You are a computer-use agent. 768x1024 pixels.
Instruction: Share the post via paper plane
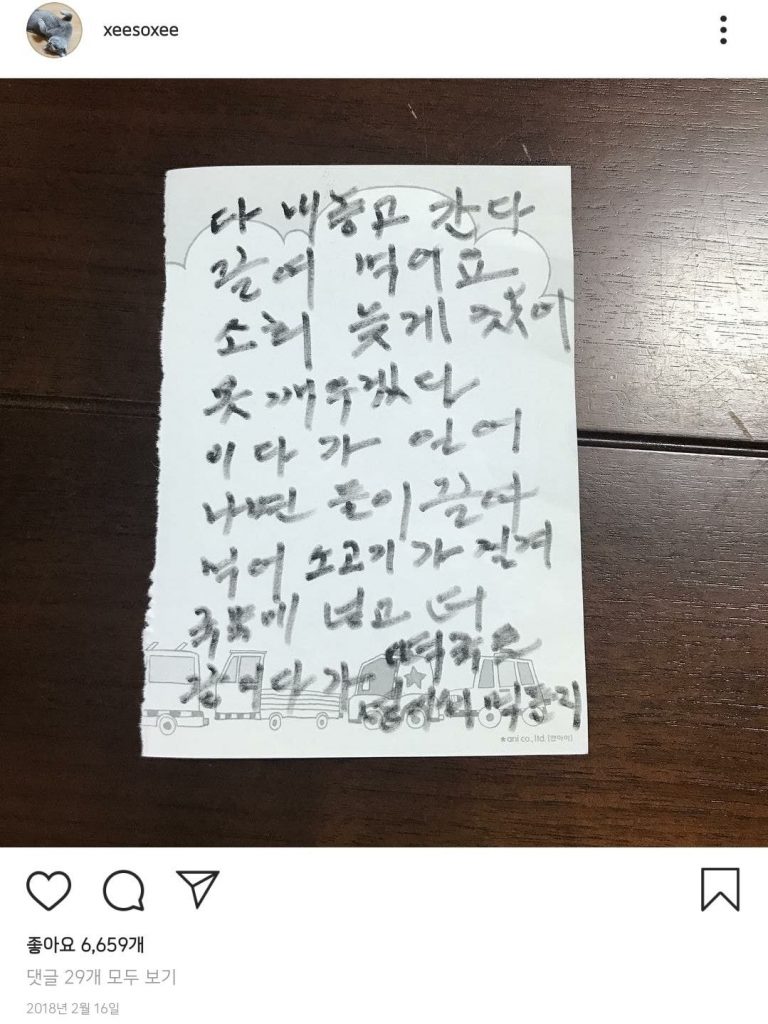point(190,889)
